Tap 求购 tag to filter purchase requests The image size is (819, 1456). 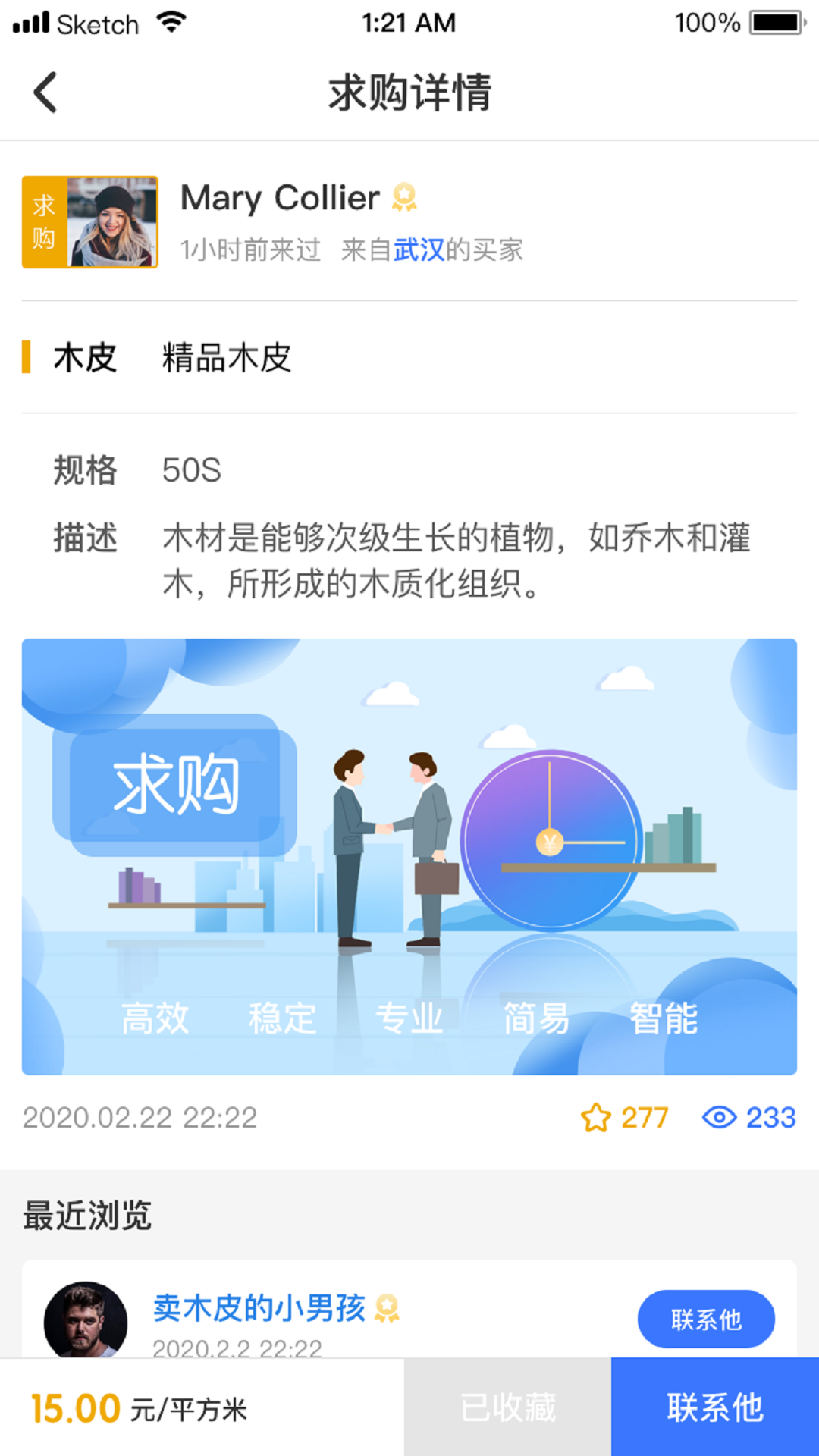(43, 221)
